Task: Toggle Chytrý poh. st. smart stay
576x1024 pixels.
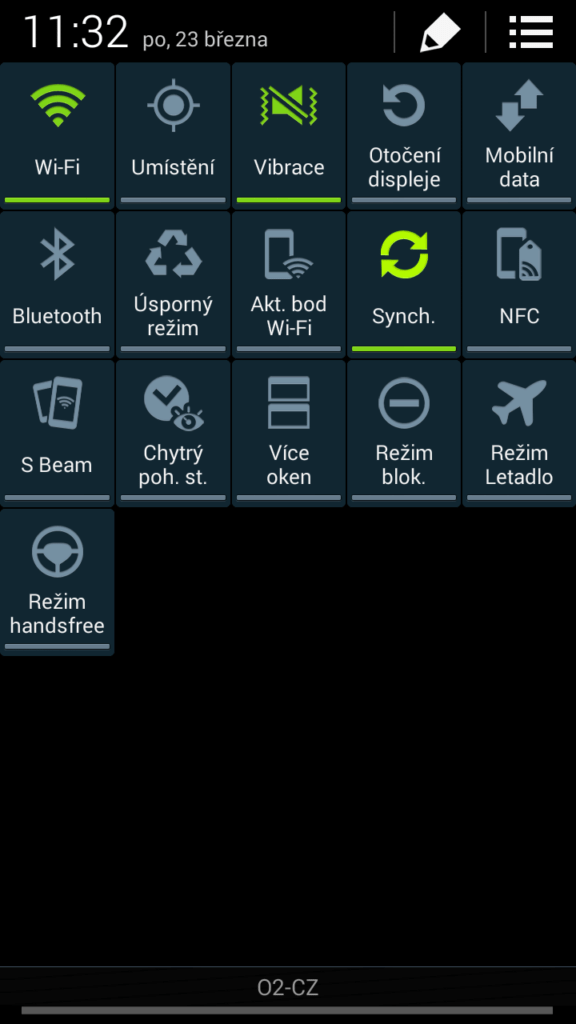Action: click(173, 432)
